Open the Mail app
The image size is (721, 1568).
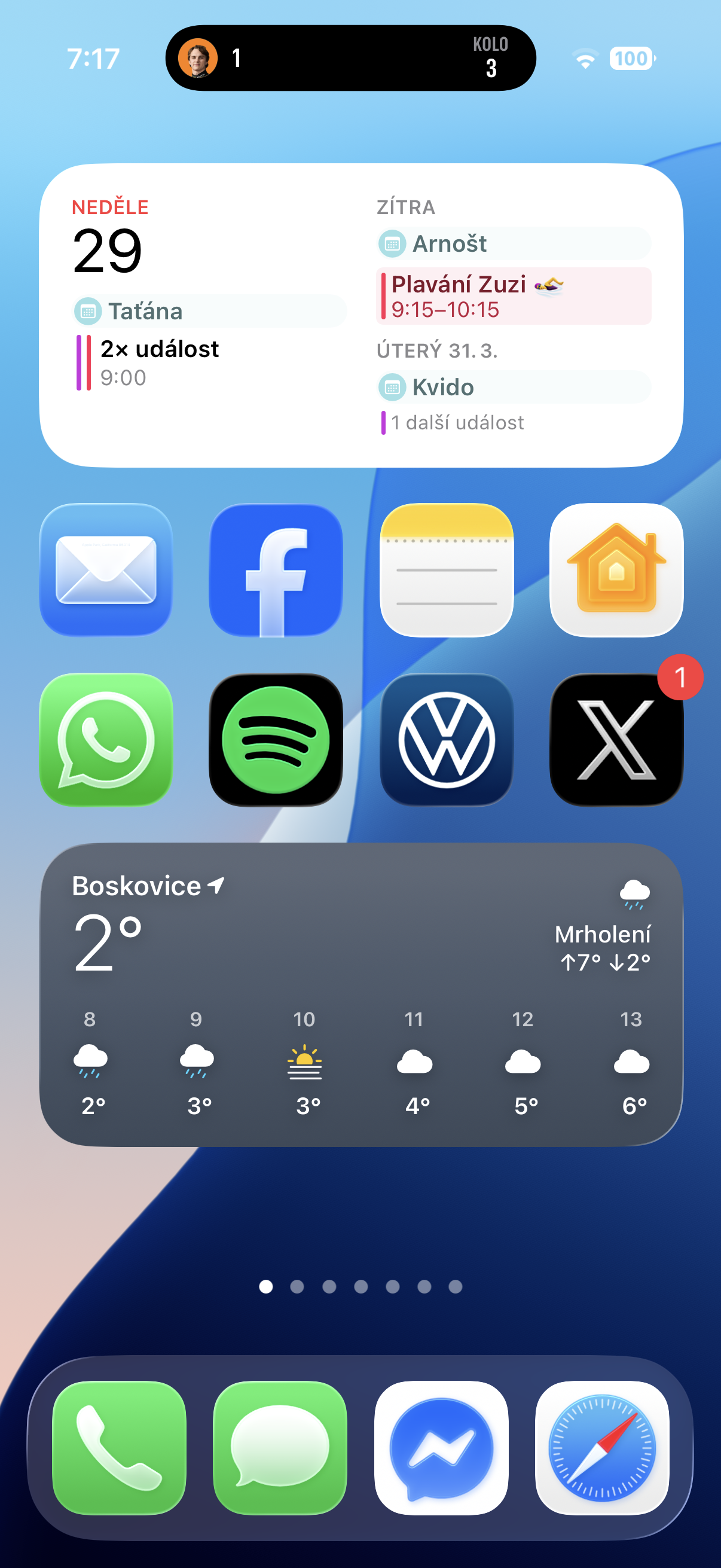pos(106,570)
